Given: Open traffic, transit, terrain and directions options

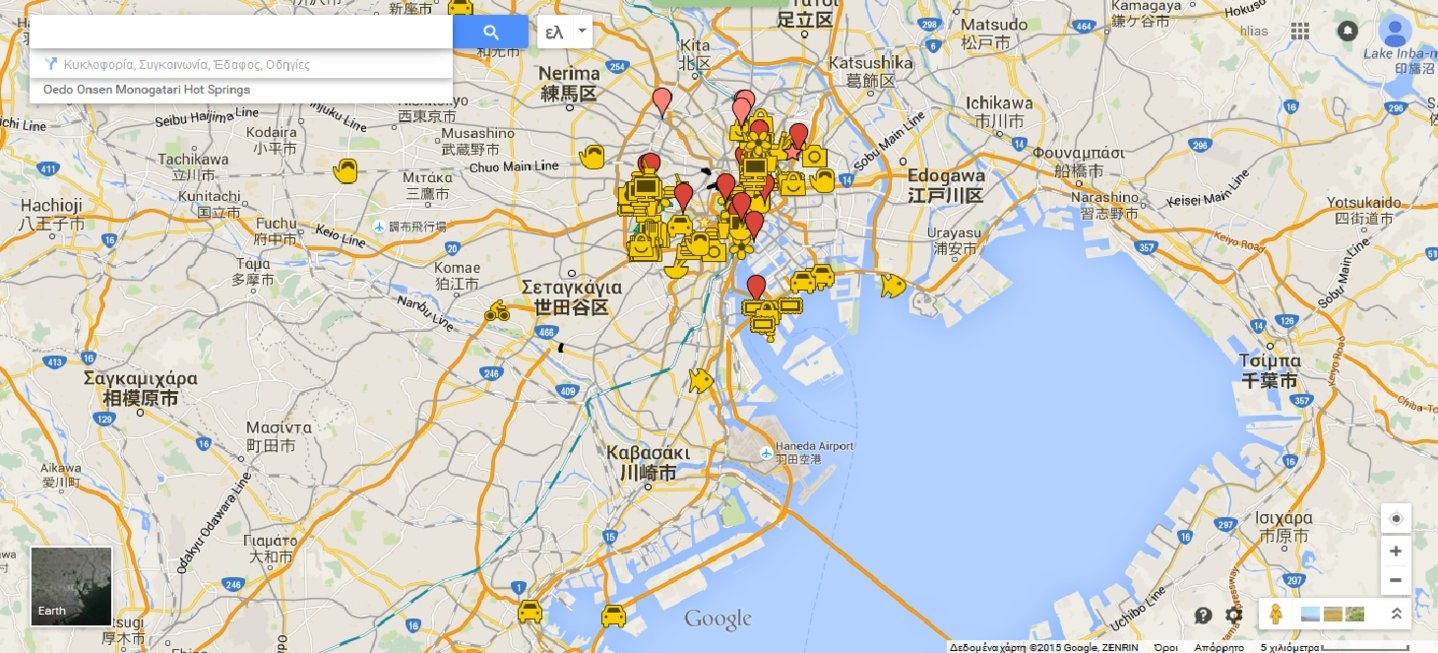Looking at the screenshot, I should pyautogui.click(x=185, y=64).
